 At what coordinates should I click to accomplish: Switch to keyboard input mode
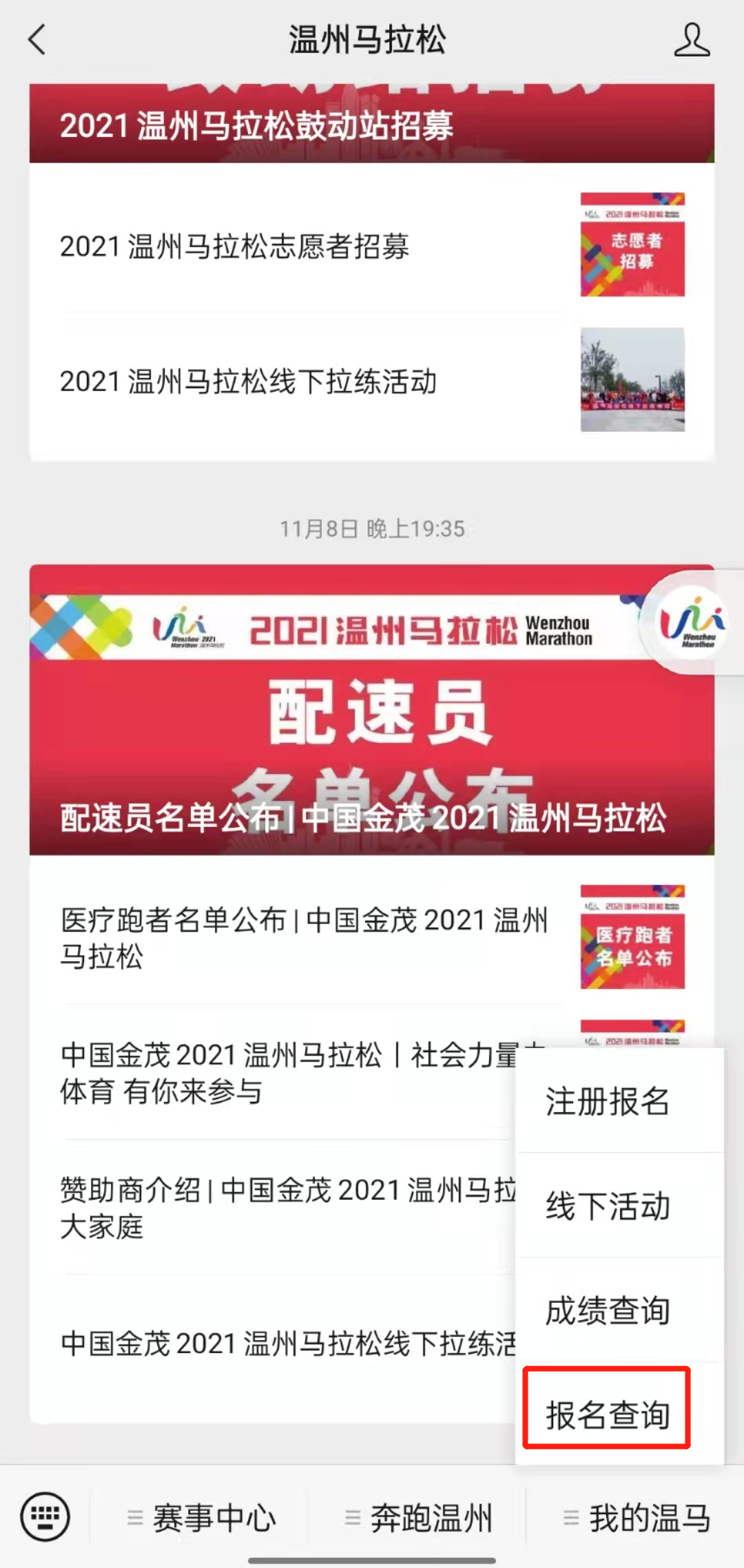45,1517
